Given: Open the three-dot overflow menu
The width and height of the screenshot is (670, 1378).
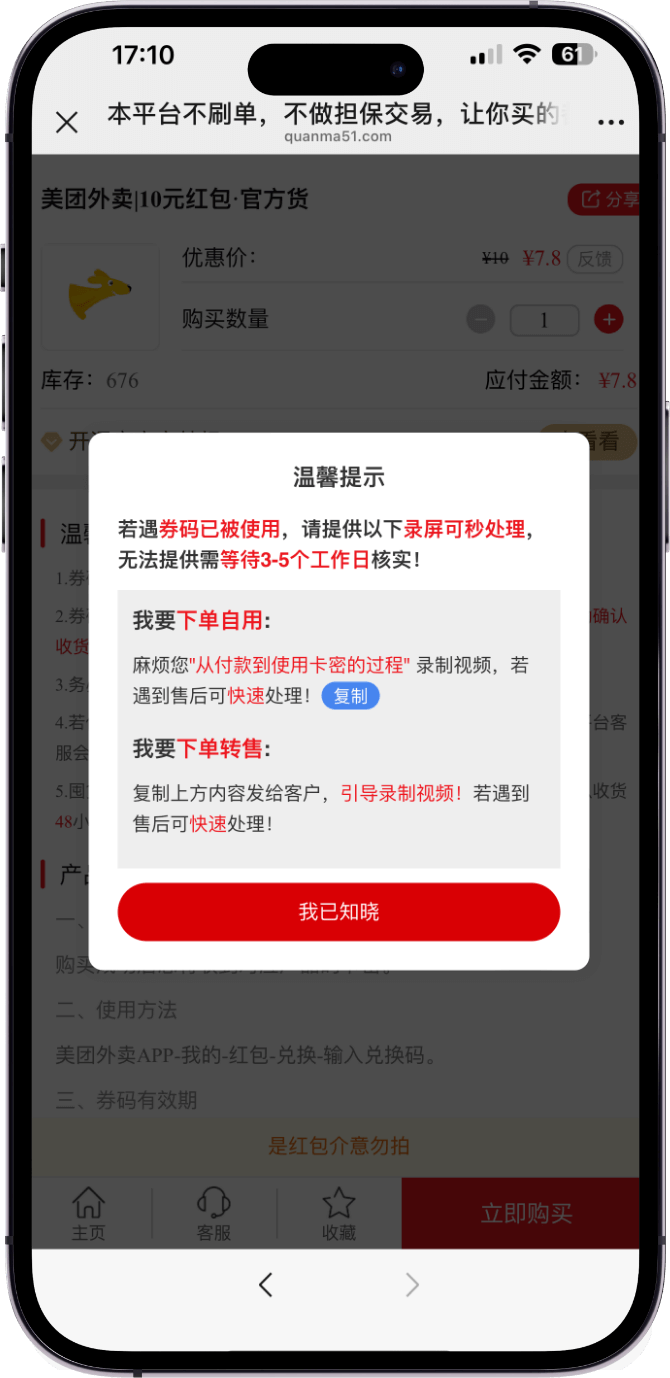Looking at the screenshot, I should 610,122.
